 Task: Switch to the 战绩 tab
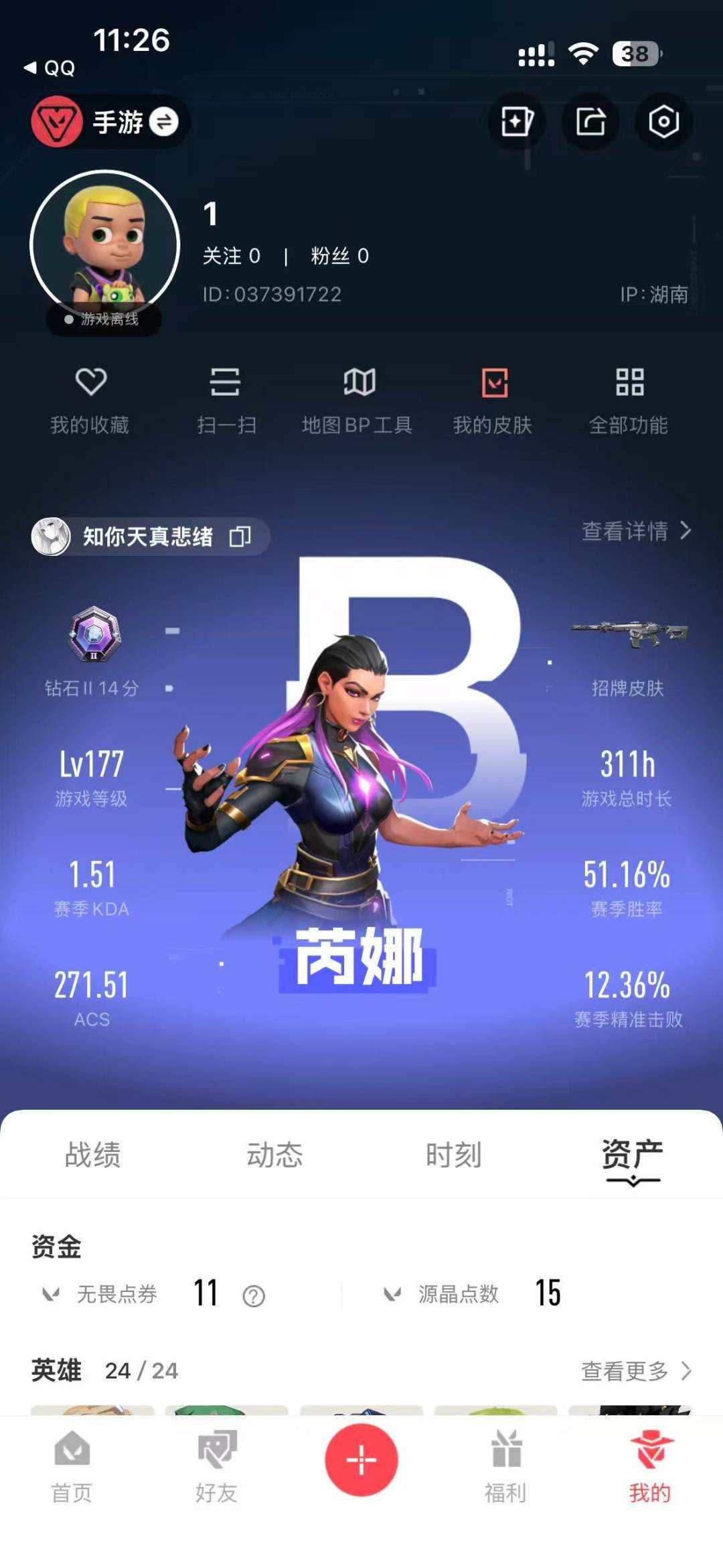(92, 1153)
